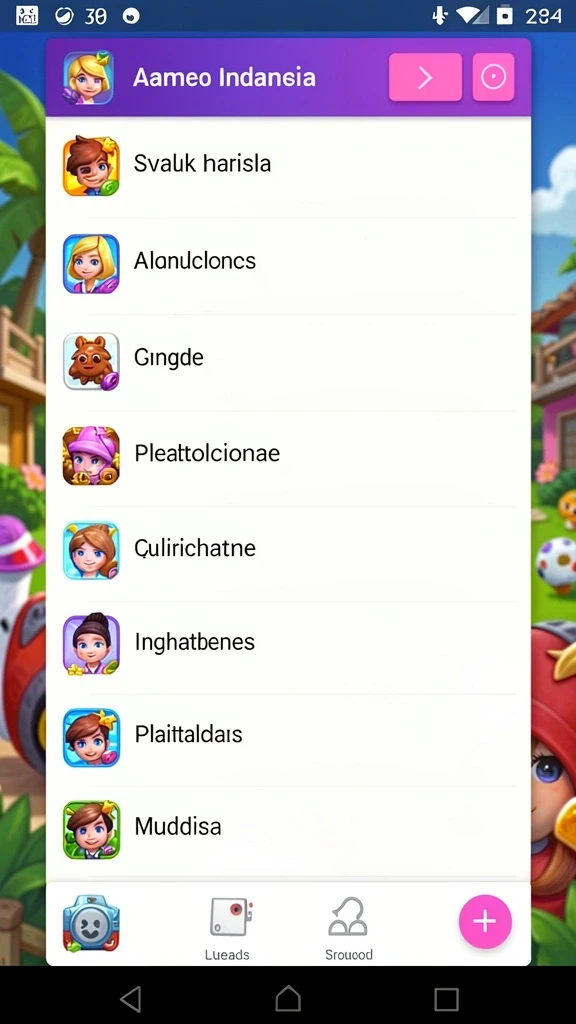Tap the pink arrow button in the header

[x=425, y=78]
